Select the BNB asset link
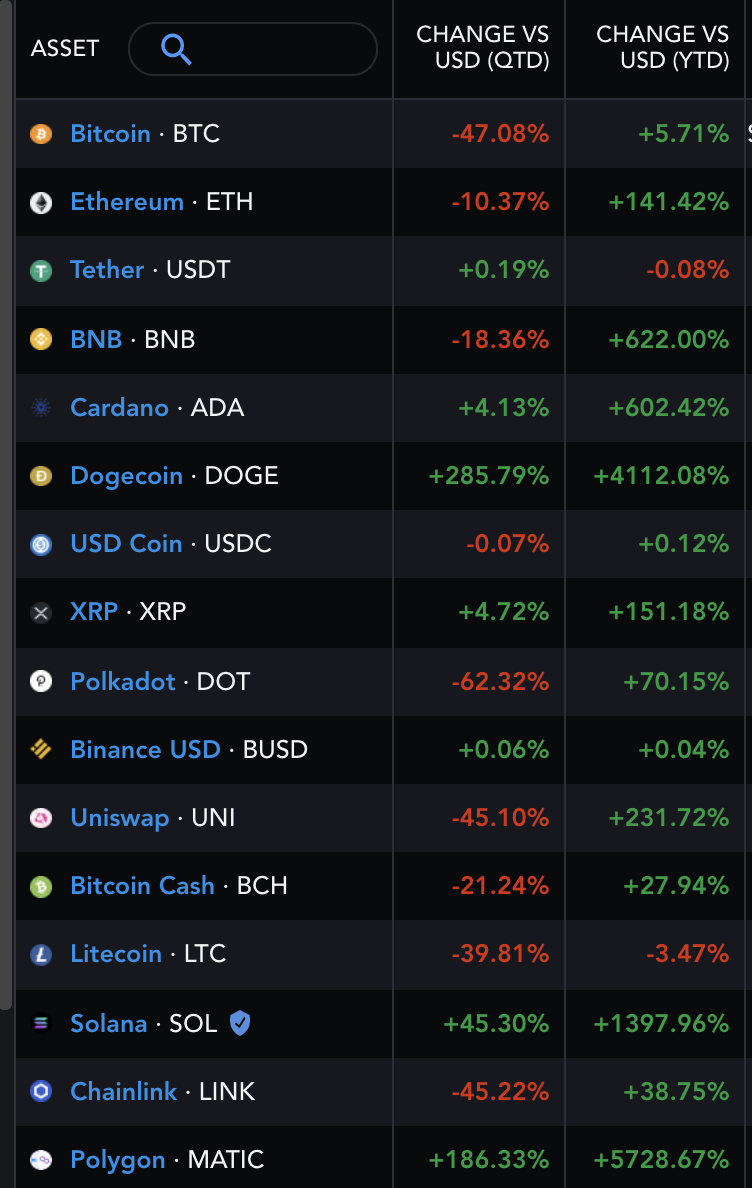 (96, 339)
